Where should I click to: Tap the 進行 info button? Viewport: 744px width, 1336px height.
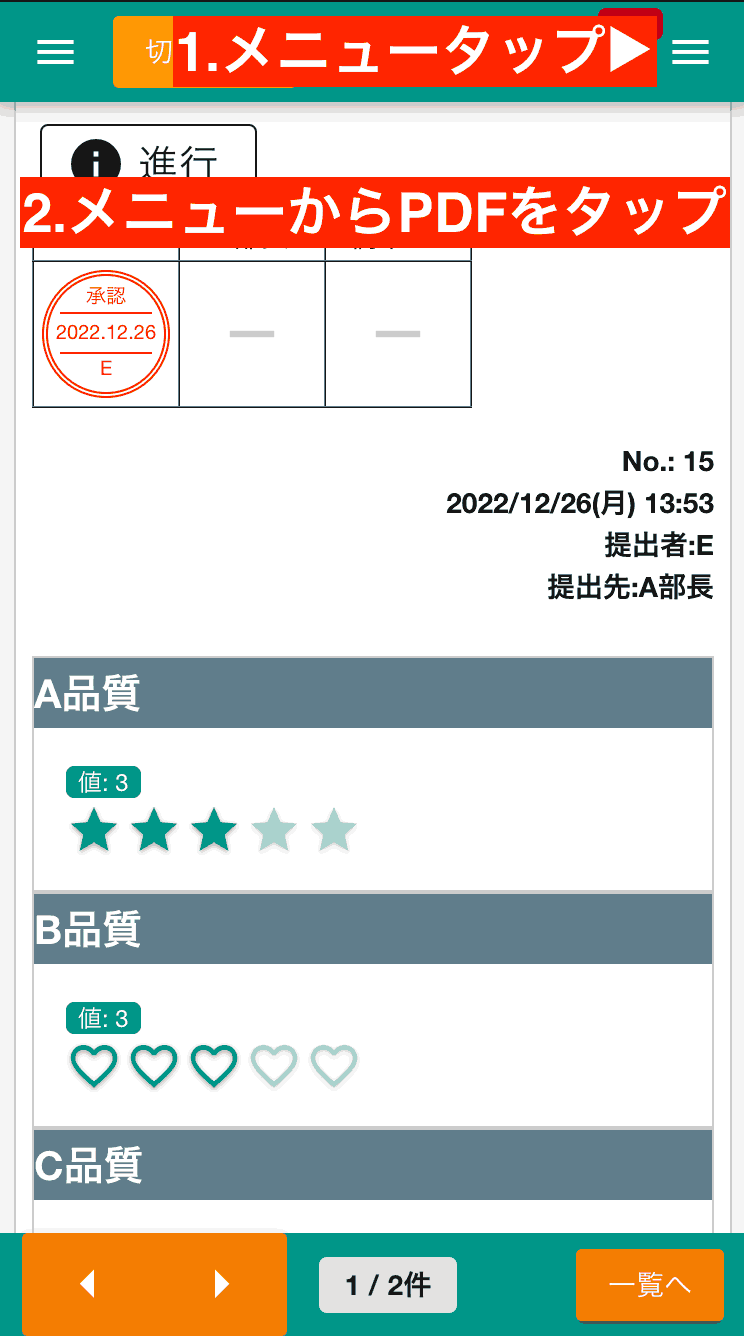[x=148, y=159]
